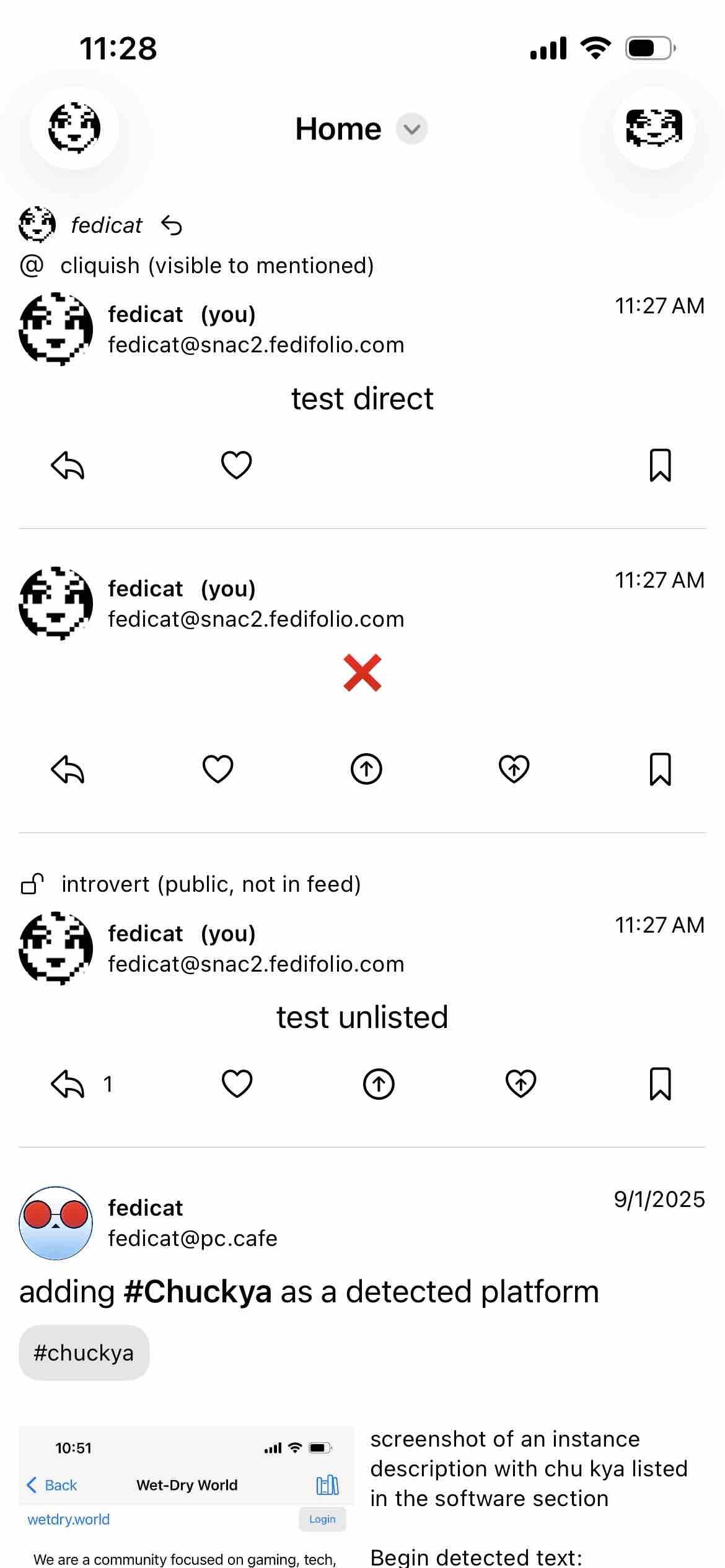The height and width of the screenshot is (1568, 725).
Task: Open the #Chuckya hashtag link in post
Action: (x=198, y=1292)
